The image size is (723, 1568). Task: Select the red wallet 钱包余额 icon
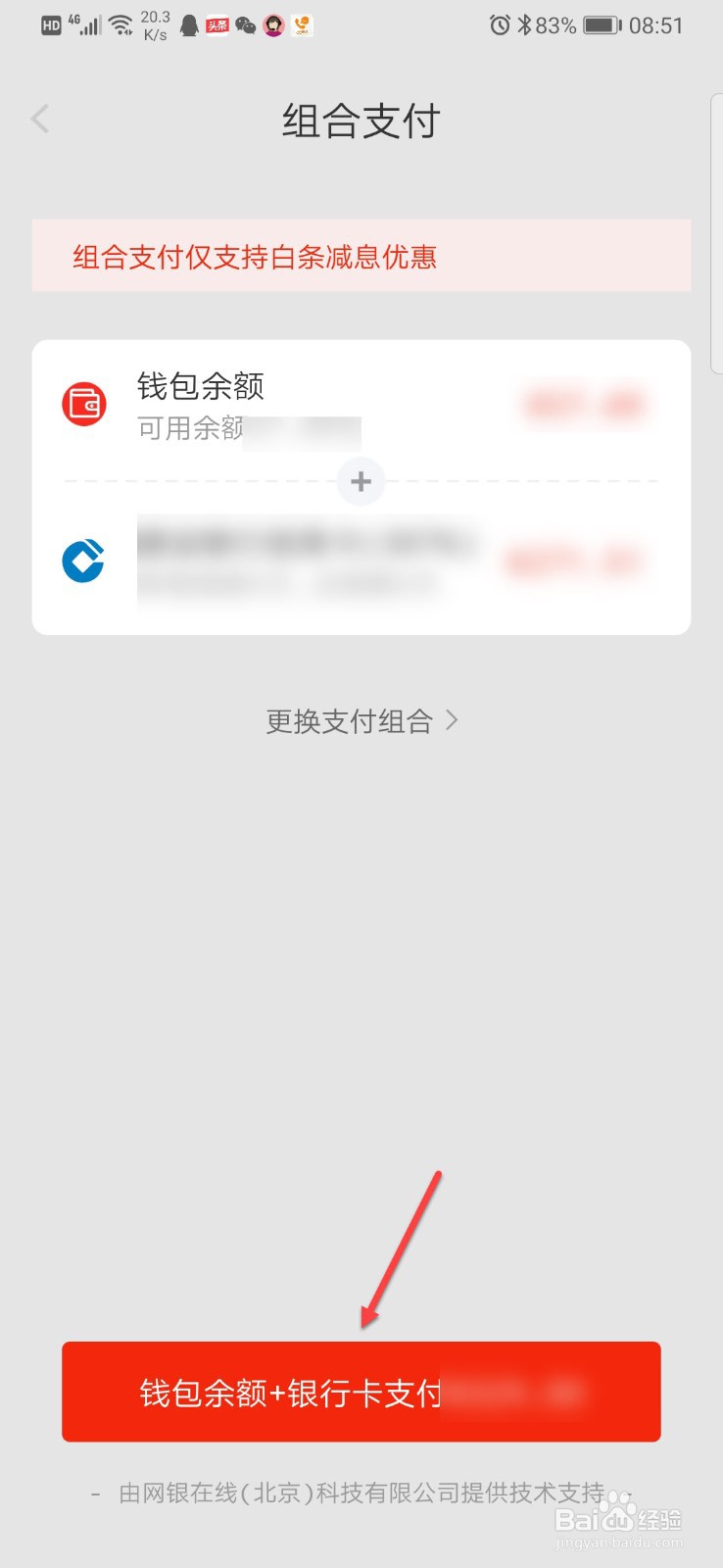(84, 403)
